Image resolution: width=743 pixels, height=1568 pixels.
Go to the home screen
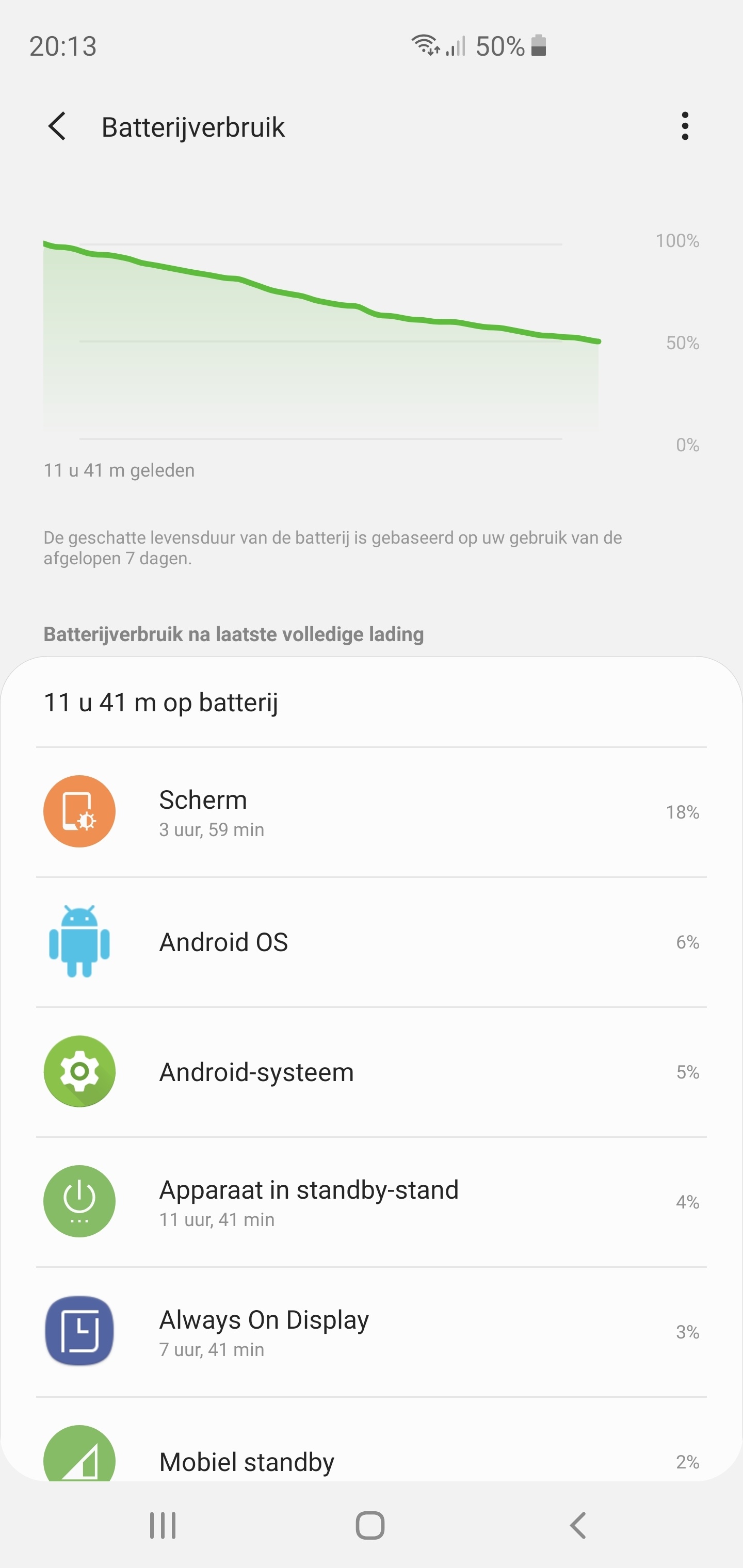tap(369, 1525)
